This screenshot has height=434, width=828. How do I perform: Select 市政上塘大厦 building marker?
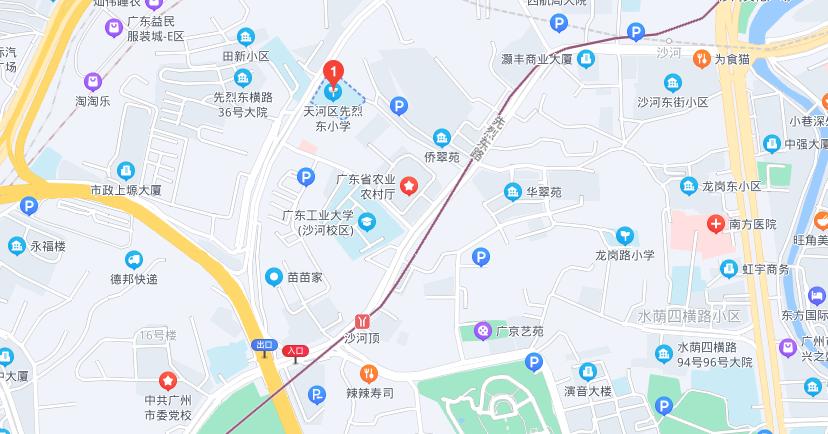coord(126,170)
